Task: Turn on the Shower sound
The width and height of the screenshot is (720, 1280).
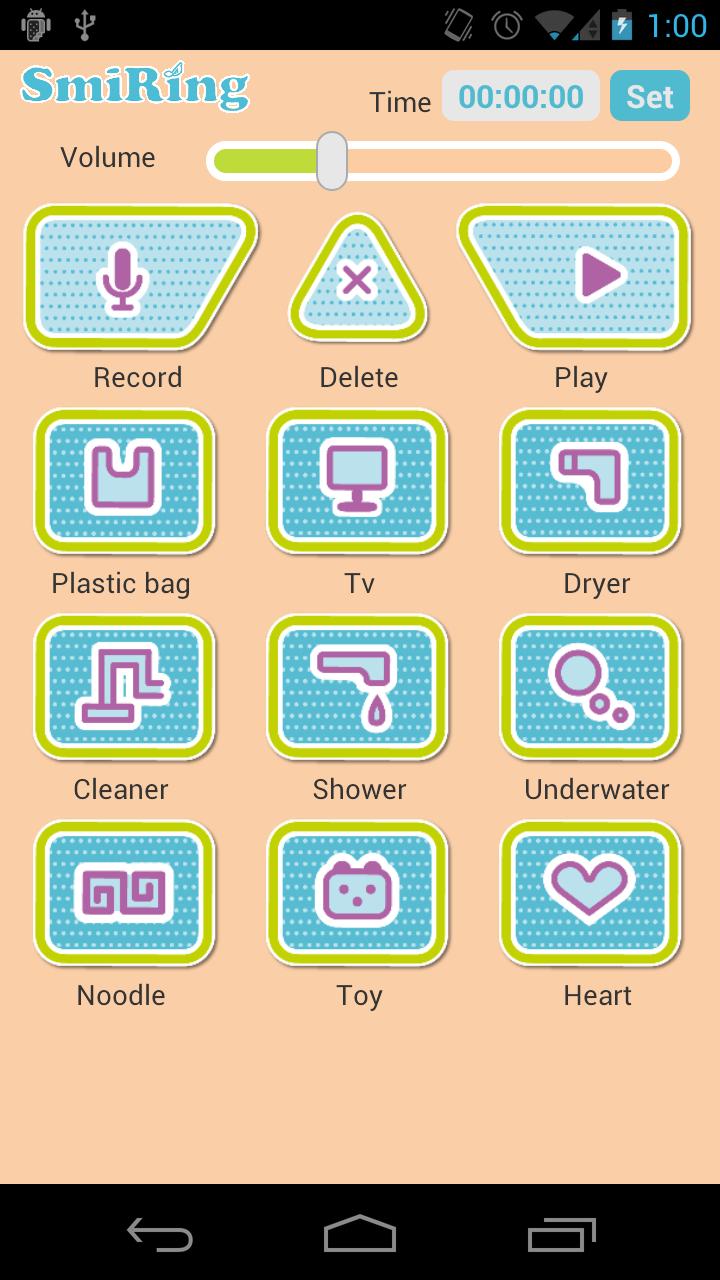Action: click(358, 686)
